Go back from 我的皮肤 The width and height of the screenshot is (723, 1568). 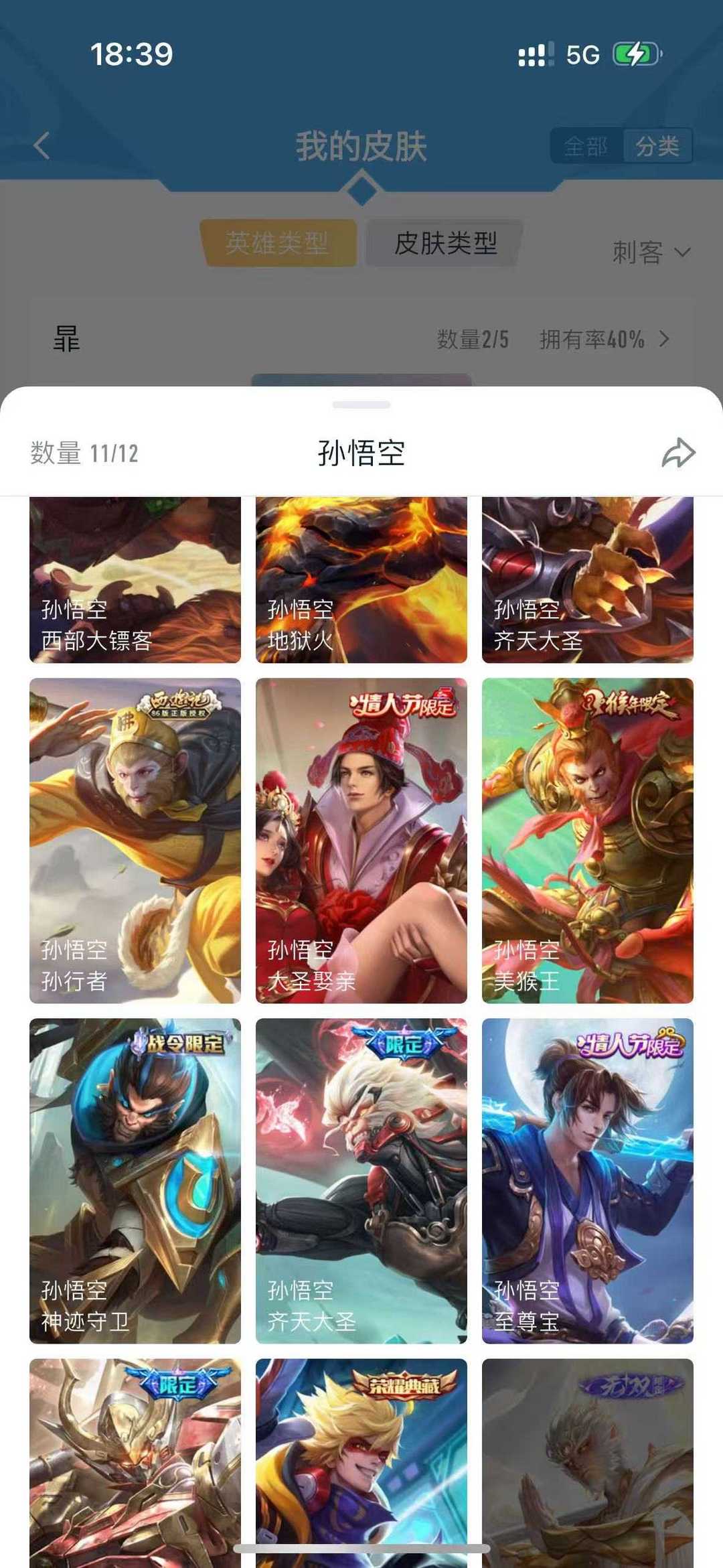point(42,145)
